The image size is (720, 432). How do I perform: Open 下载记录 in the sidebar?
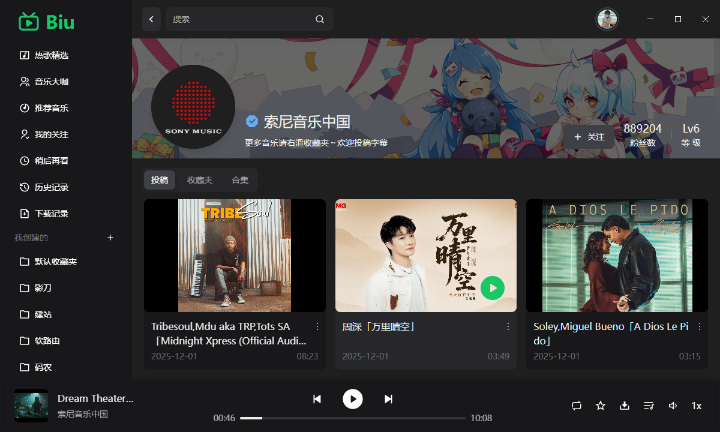click(51, 213)
